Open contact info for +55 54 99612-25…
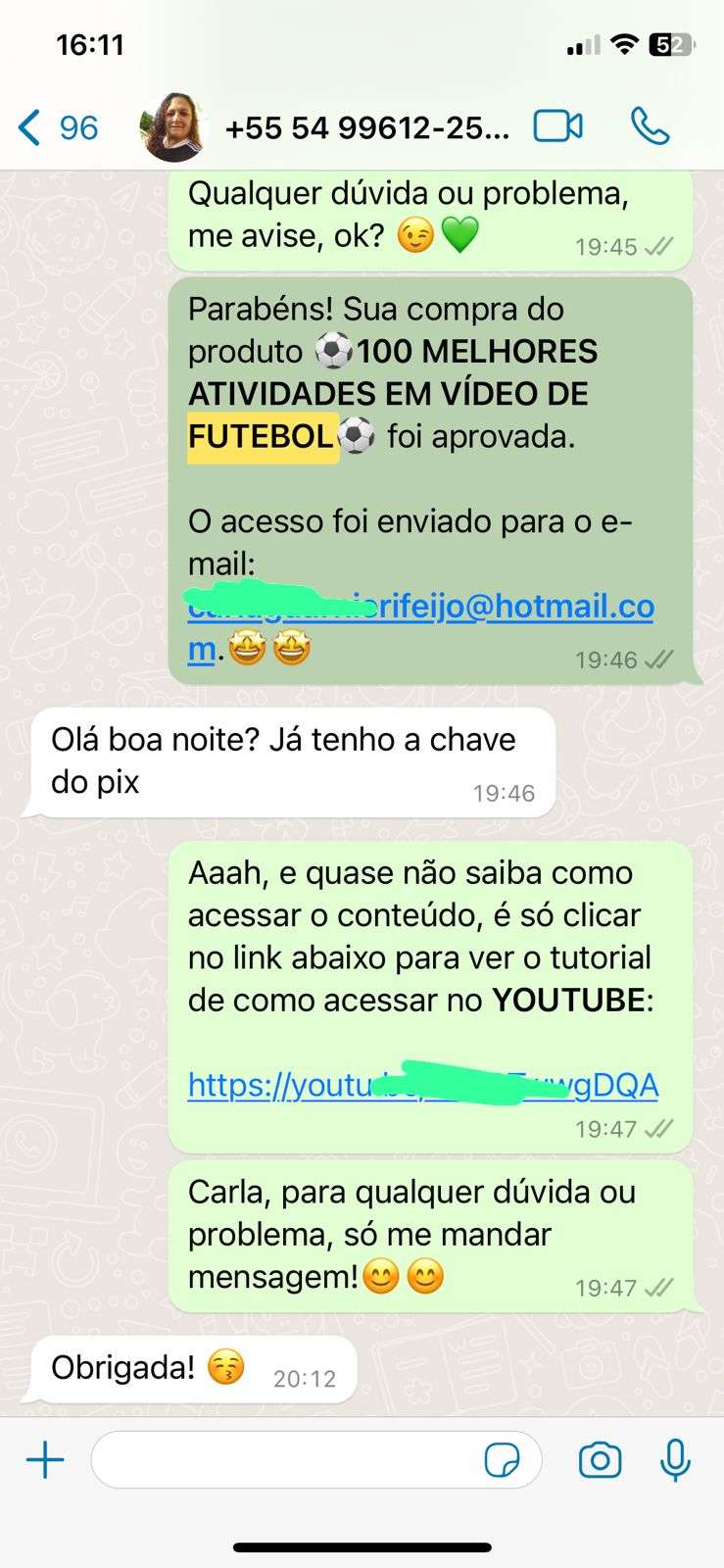 pos(367,128)
